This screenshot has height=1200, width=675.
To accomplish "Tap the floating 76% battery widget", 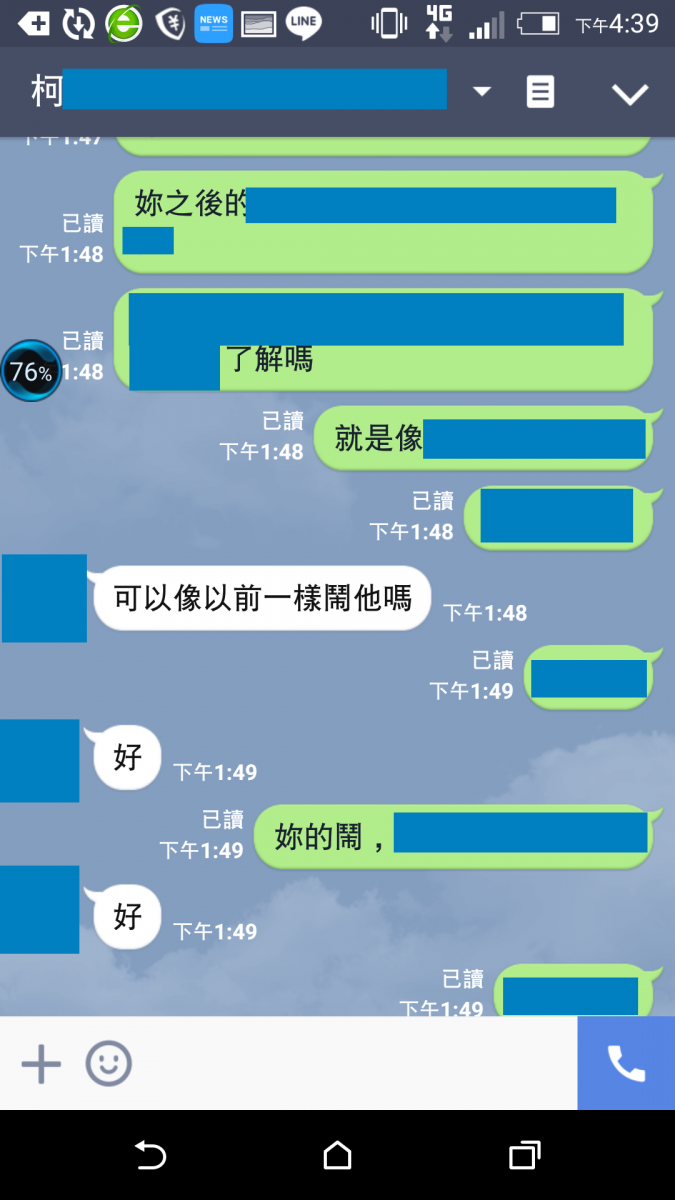I will click(x=31, y=372).
